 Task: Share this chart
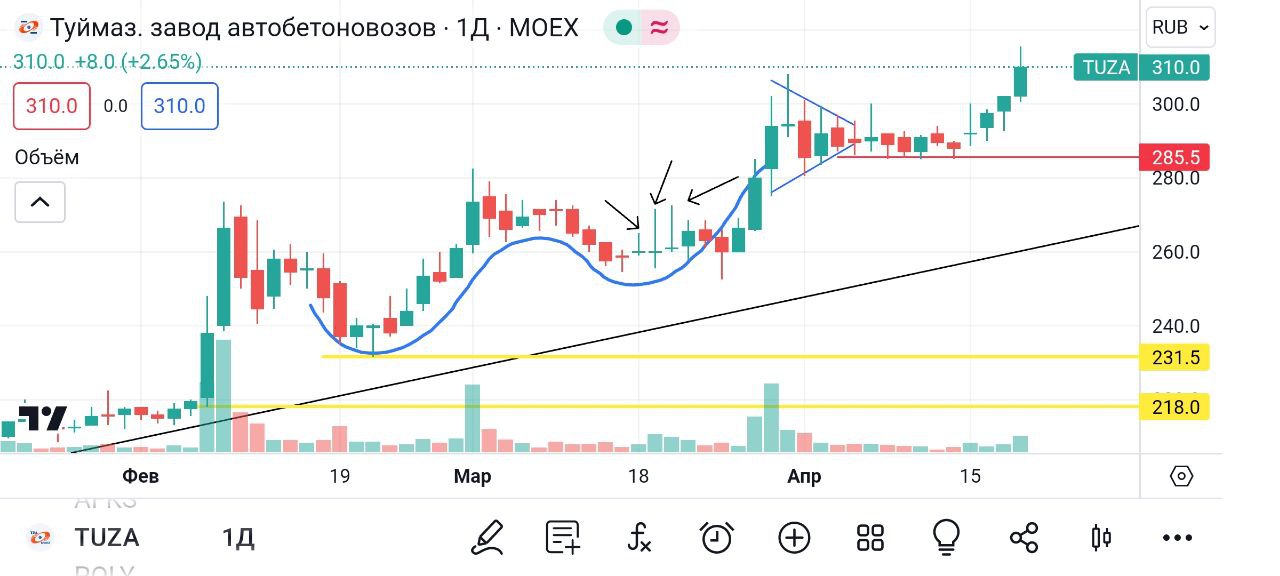click(x=1024, y=538)
